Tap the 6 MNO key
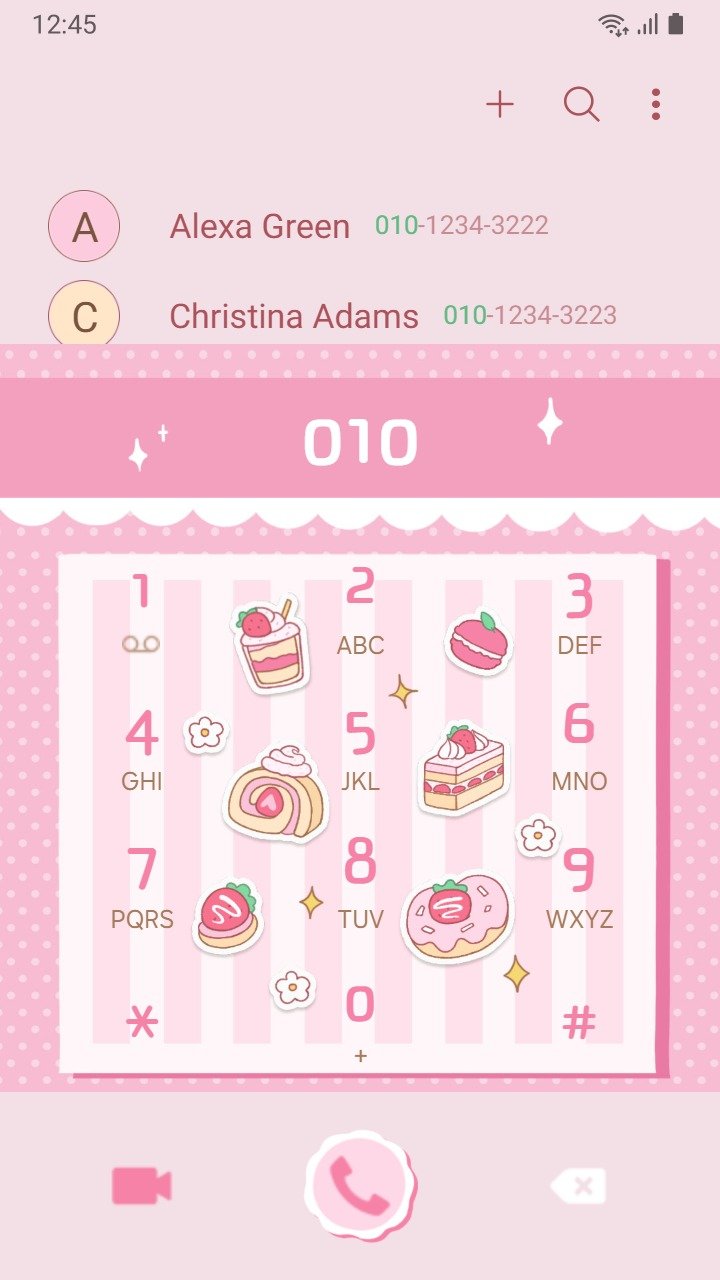720x1280 pixels. [579, 750]
